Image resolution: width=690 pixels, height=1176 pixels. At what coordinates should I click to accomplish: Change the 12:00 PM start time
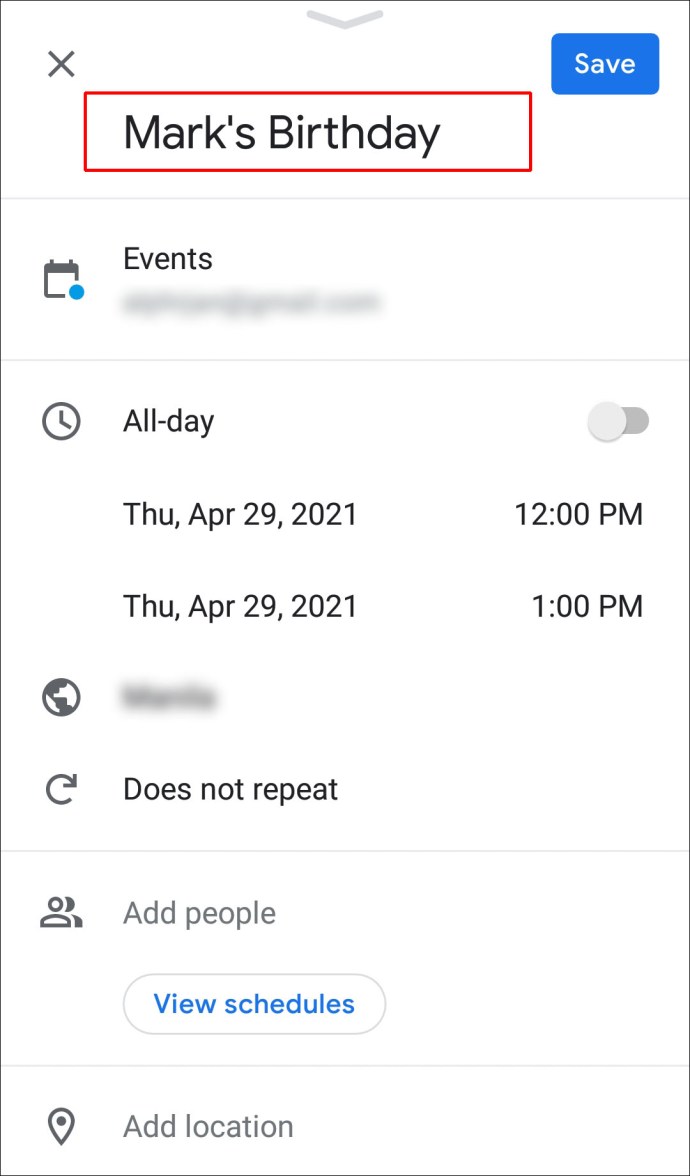tap(578, 514)
